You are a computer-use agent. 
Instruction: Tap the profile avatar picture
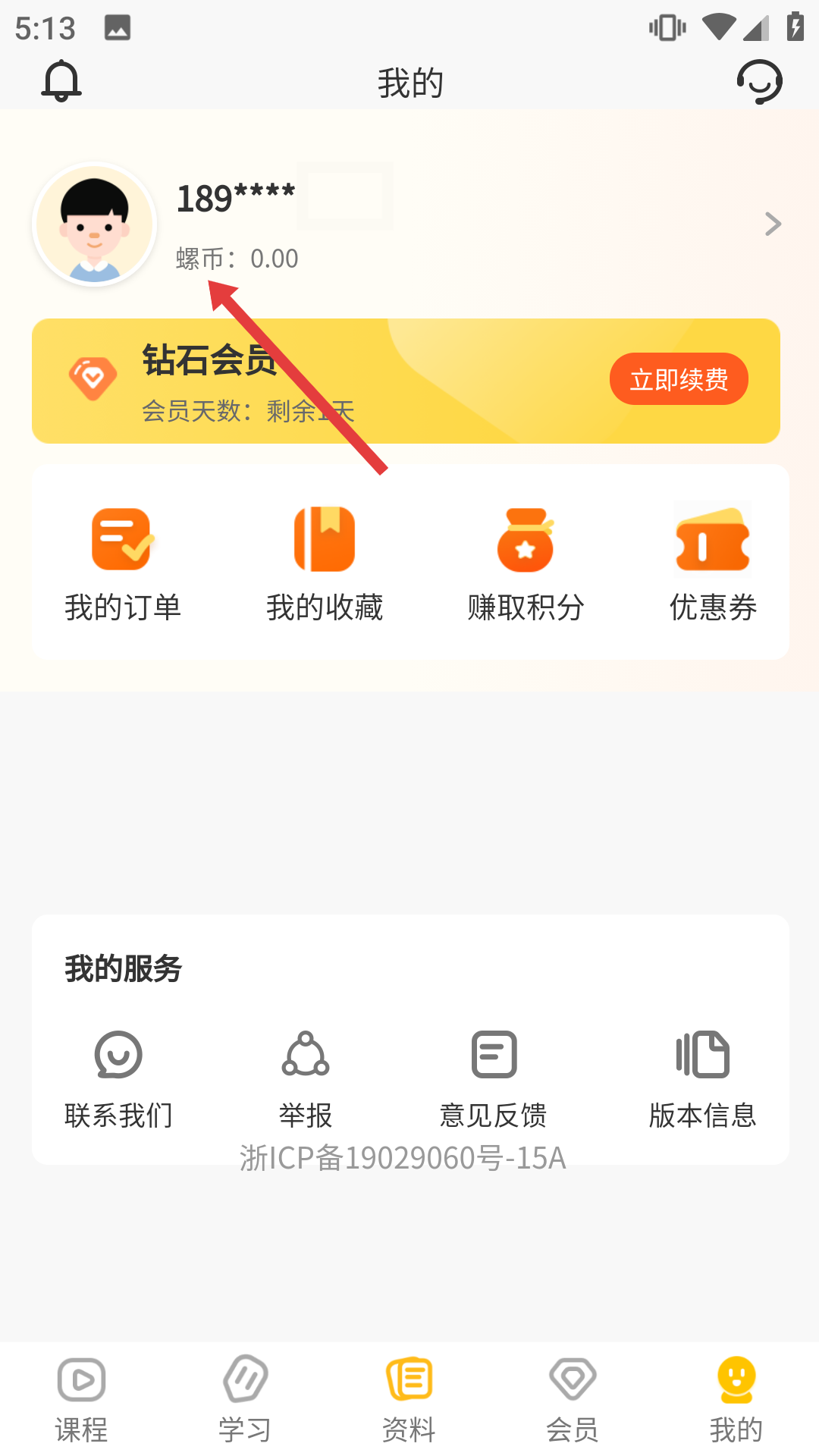95,224
